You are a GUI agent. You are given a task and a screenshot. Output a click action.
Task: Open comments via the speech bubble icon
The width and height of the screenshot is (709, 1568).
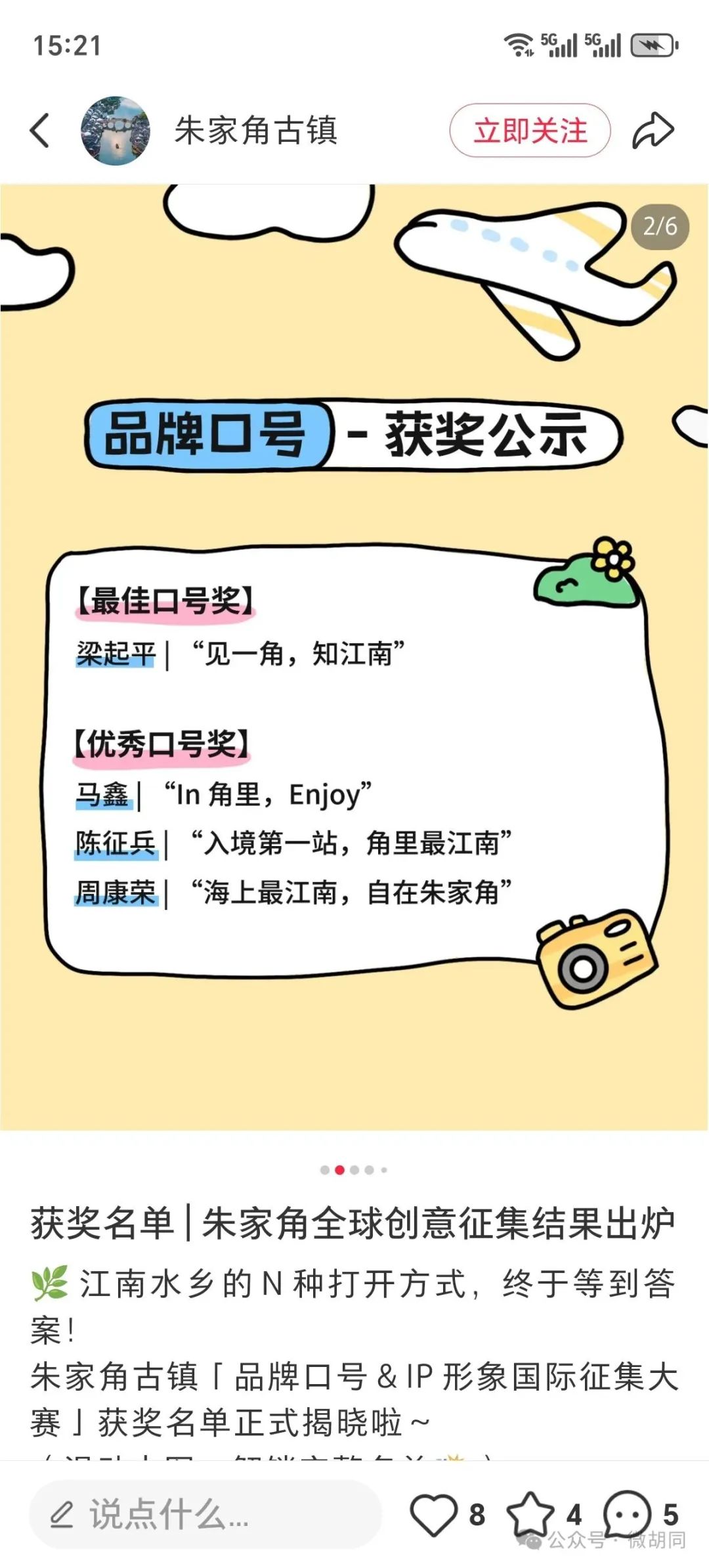click(x=627, y=1513)
